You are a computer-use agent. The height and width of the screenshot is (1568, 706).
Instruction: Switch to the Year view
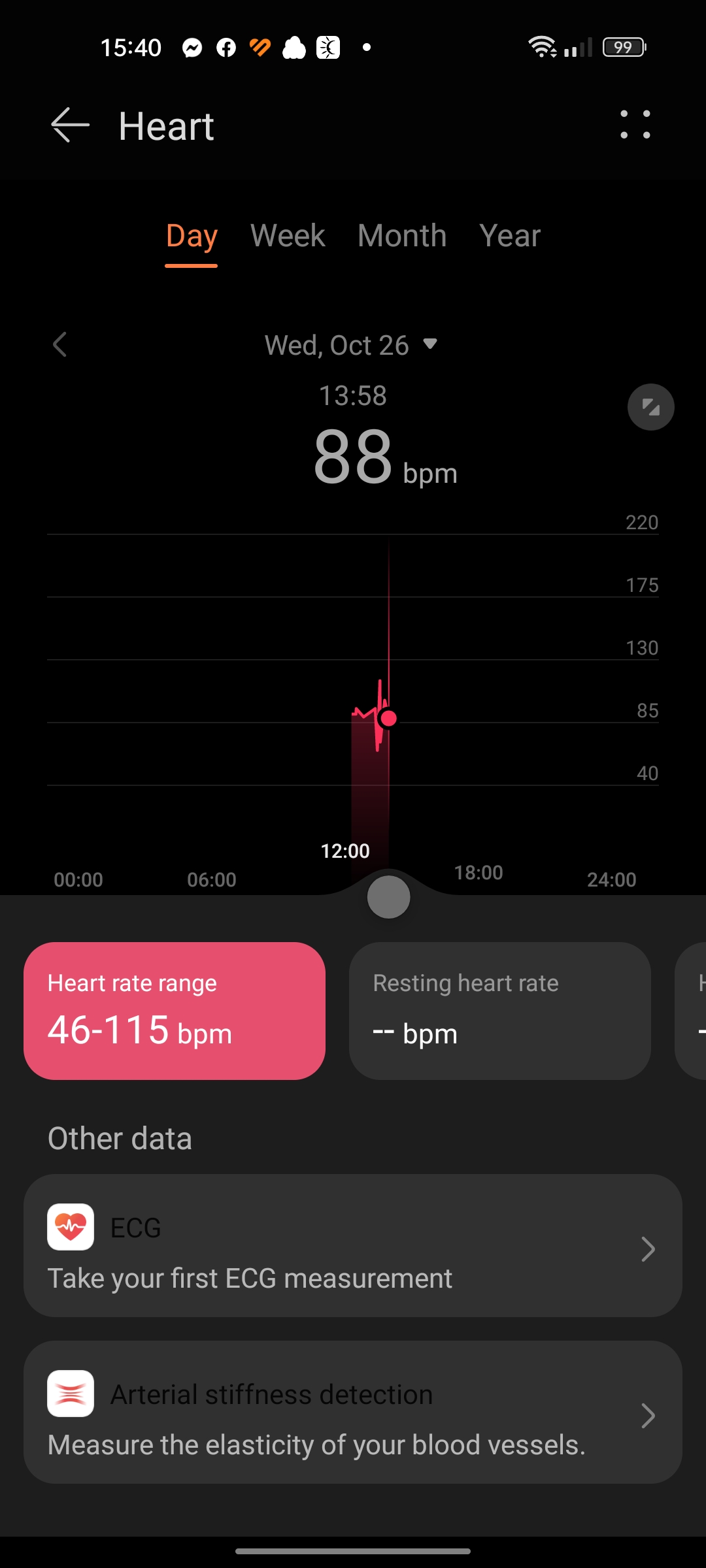(x=510, y=236)
